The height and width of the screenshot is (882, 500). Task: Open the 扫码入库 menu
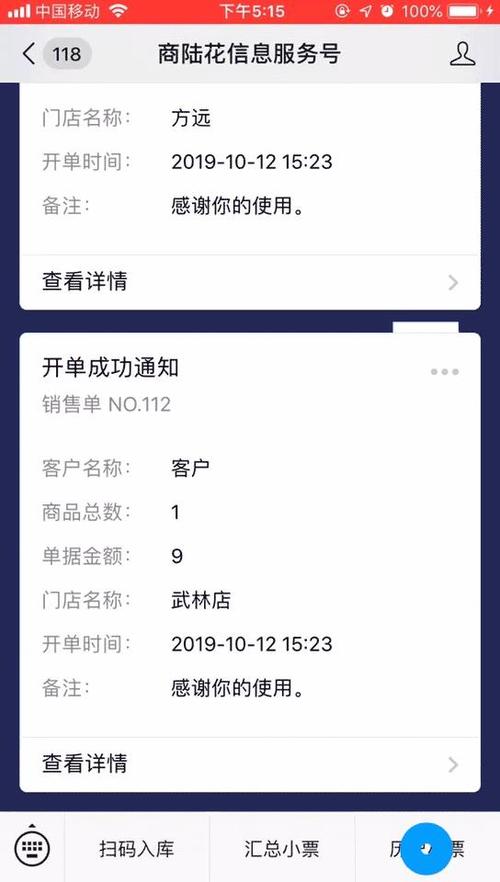click(x=137, y=848)
